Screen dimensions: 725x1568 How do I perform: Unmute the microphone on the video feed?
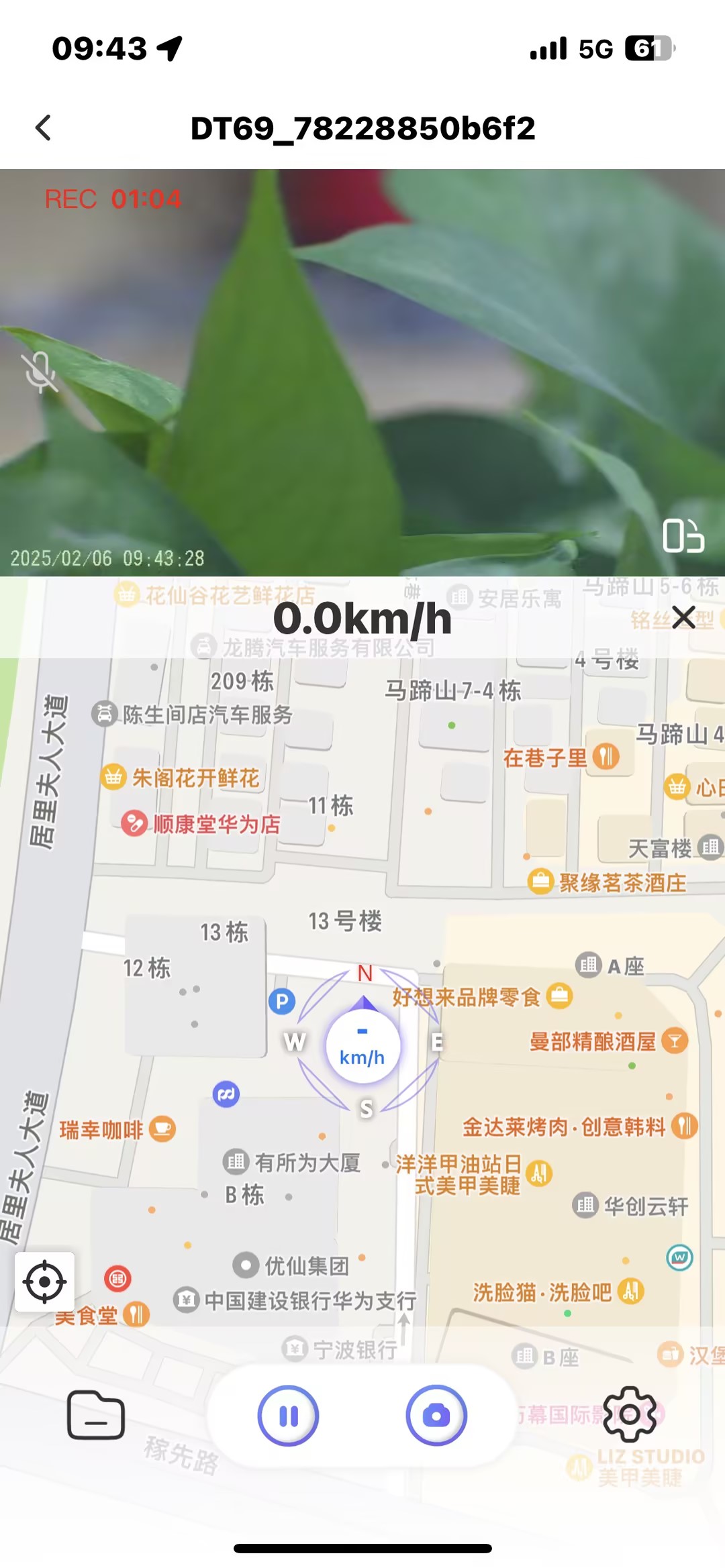click(x=40, y=372)
